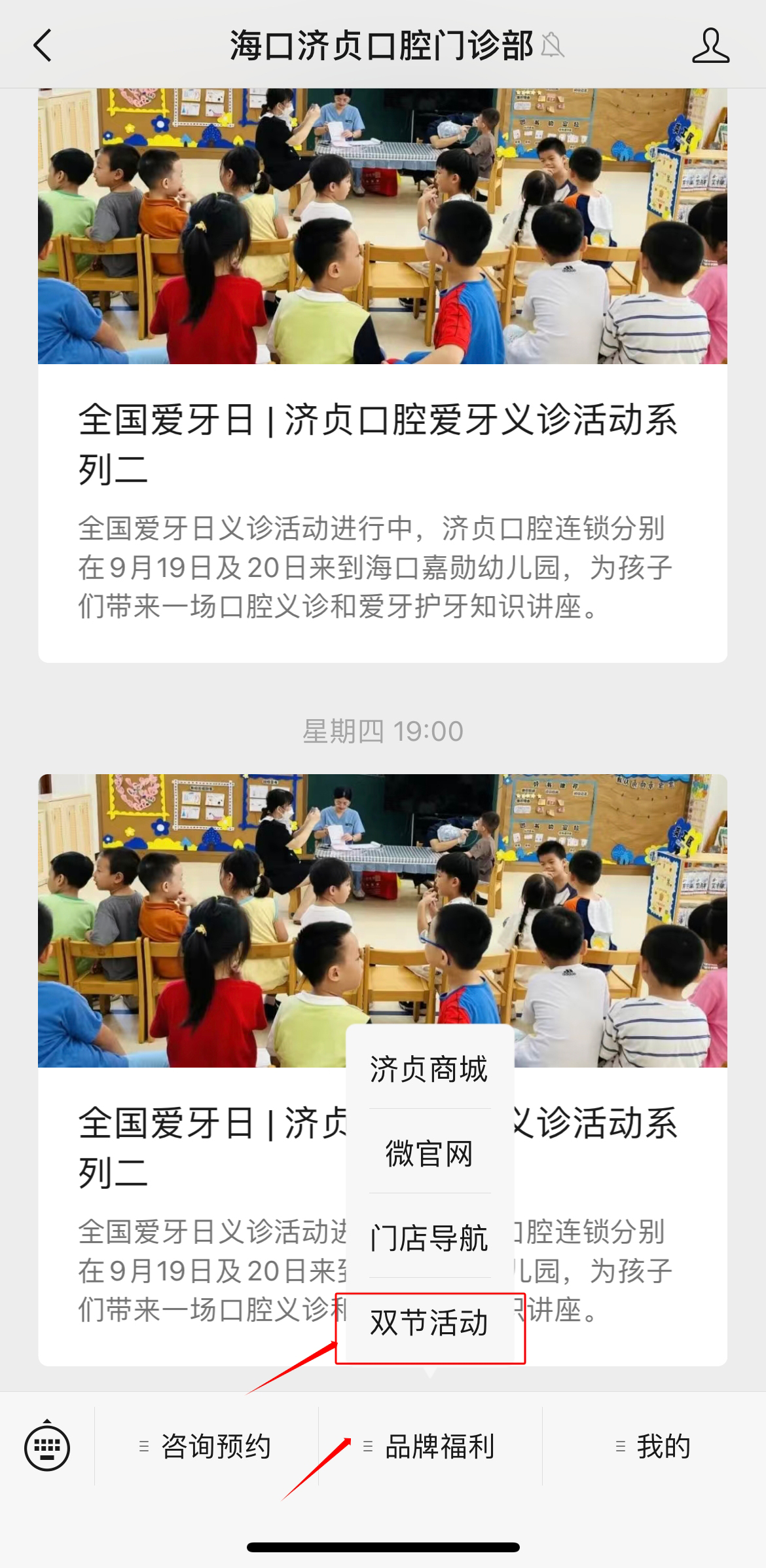Go back from this chat
Screen dimensions: 766x1568
pyautogui.click(x=43, y=46)
